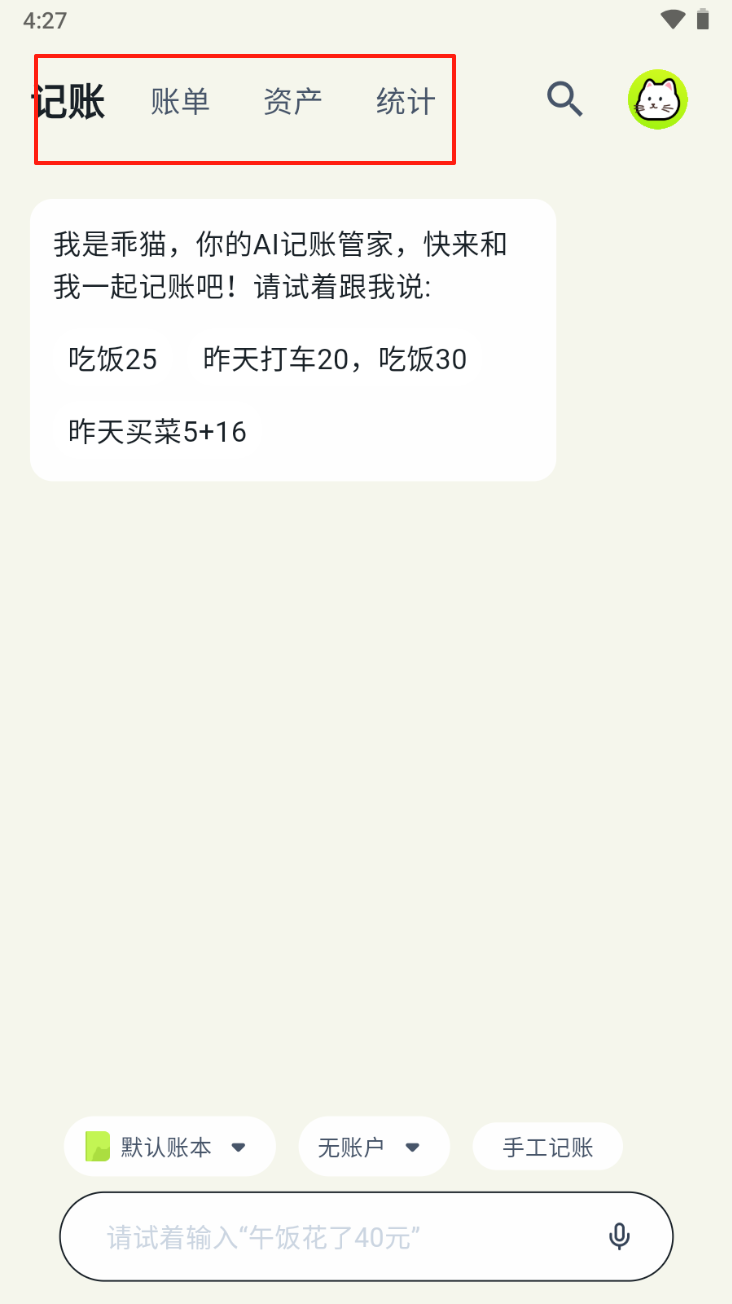Switch to the 资产 tab
The width and height of the screenshot is (732, 1304).
click(293, 102)
